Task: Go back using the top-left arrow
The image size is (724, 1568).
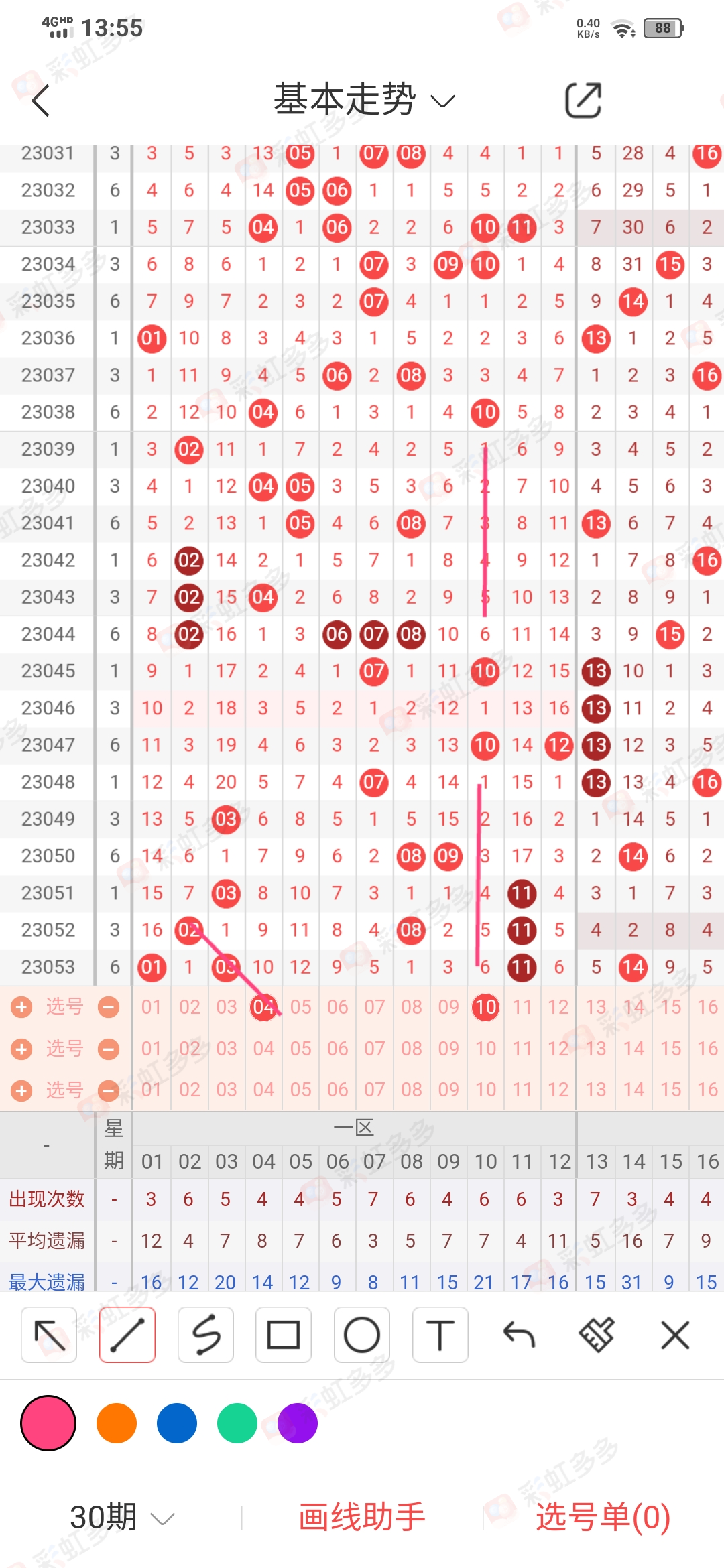Action: pyautogui.click(x=42, y=101)
